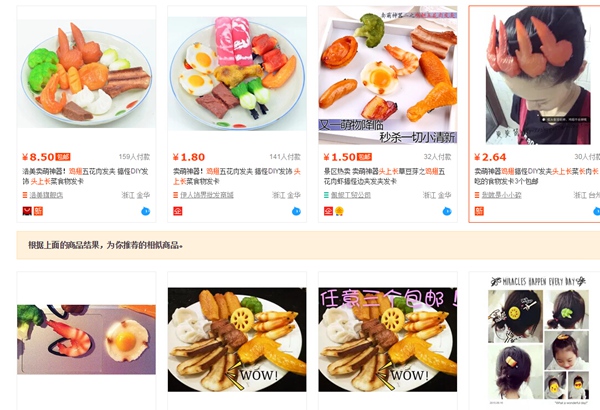Chat with the ¥8.50 item's seller
The height and width of the screenshot is (410, 600).
145,211
